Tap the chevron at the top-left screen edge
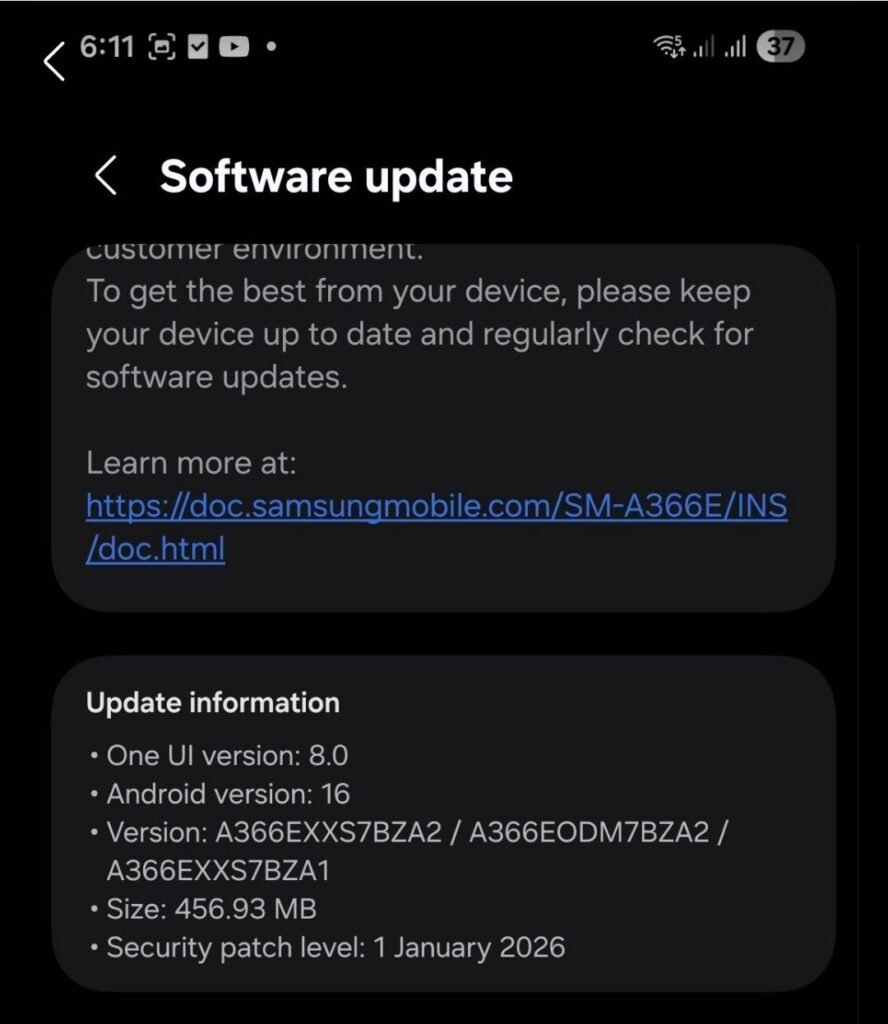 [55, 60]
